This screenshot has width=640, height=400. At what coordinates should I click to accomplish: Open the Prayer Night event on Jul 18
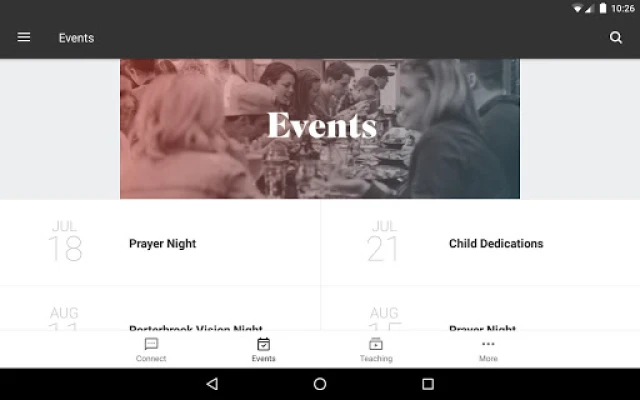160,243
